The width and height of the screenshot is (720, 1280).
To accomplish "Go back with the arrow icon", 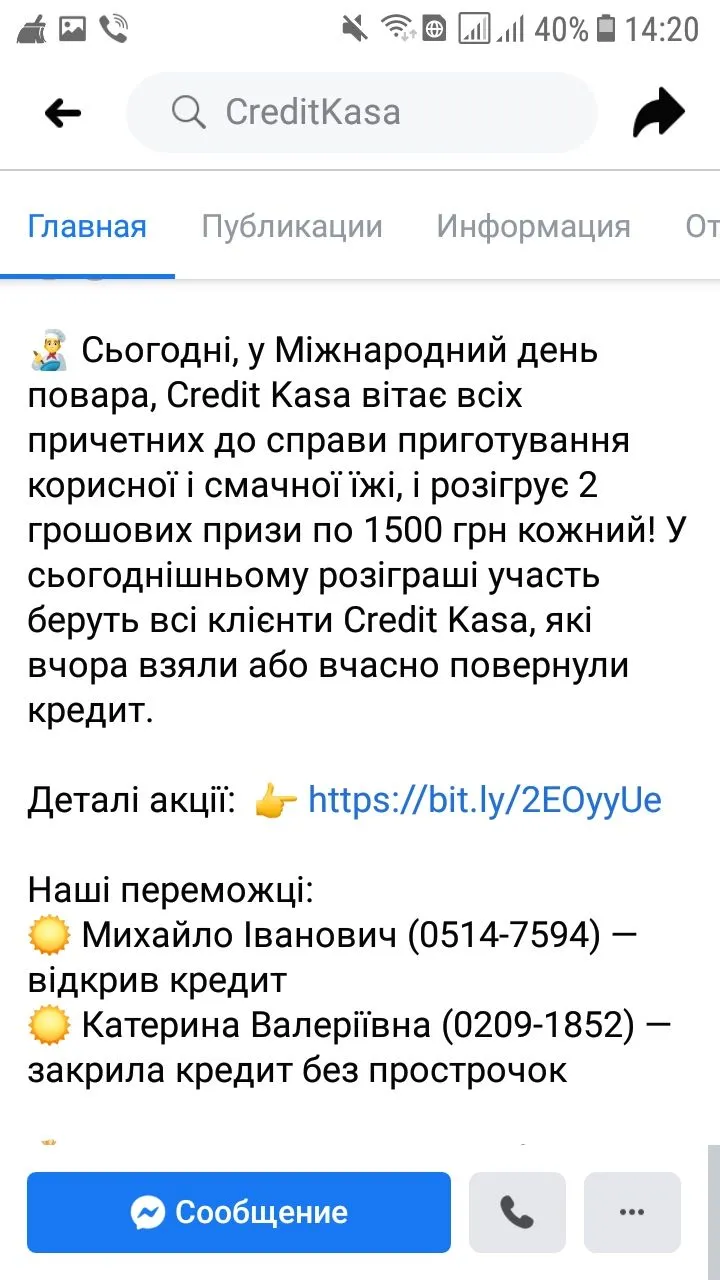I will [x=63, y=113].
